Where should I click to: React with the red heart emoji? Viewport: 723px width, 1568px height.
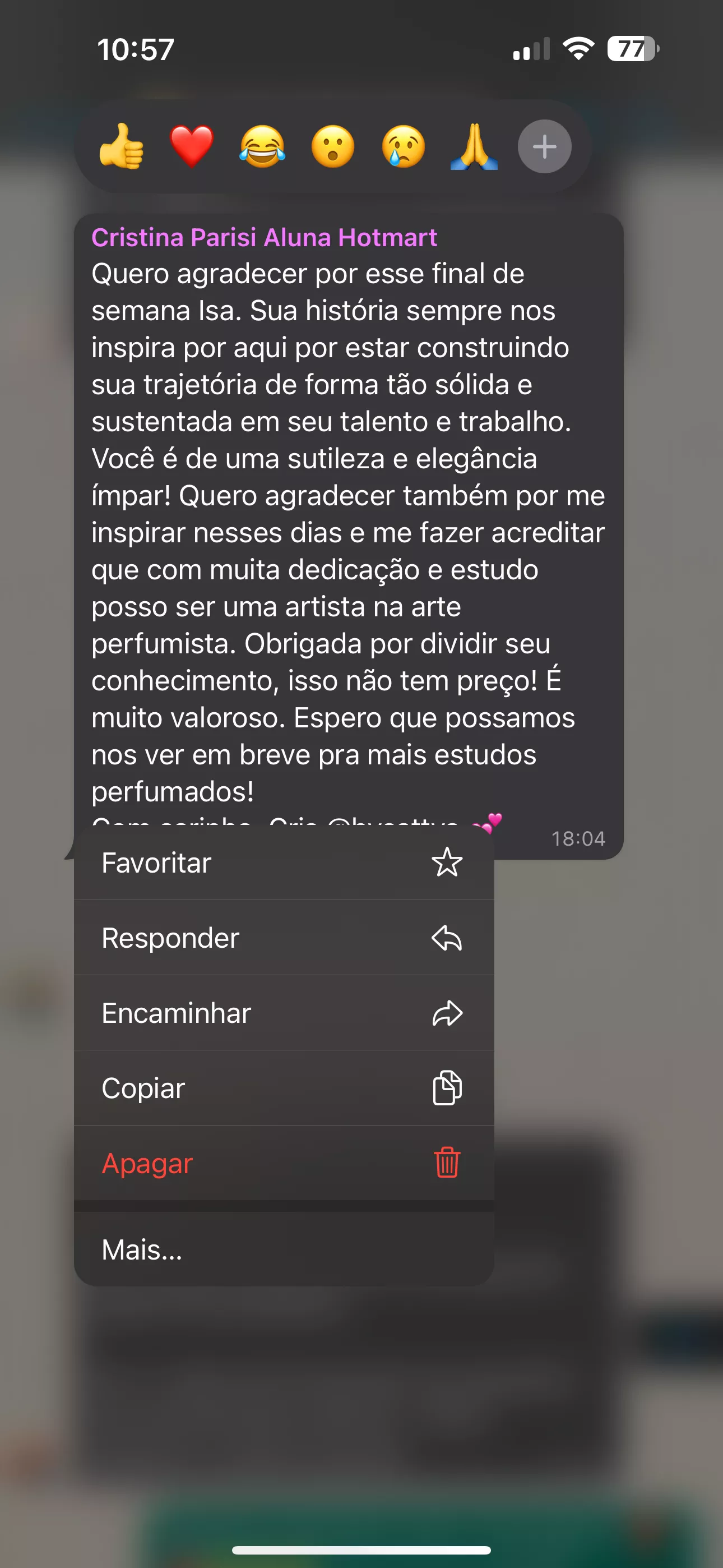[192, 147]
